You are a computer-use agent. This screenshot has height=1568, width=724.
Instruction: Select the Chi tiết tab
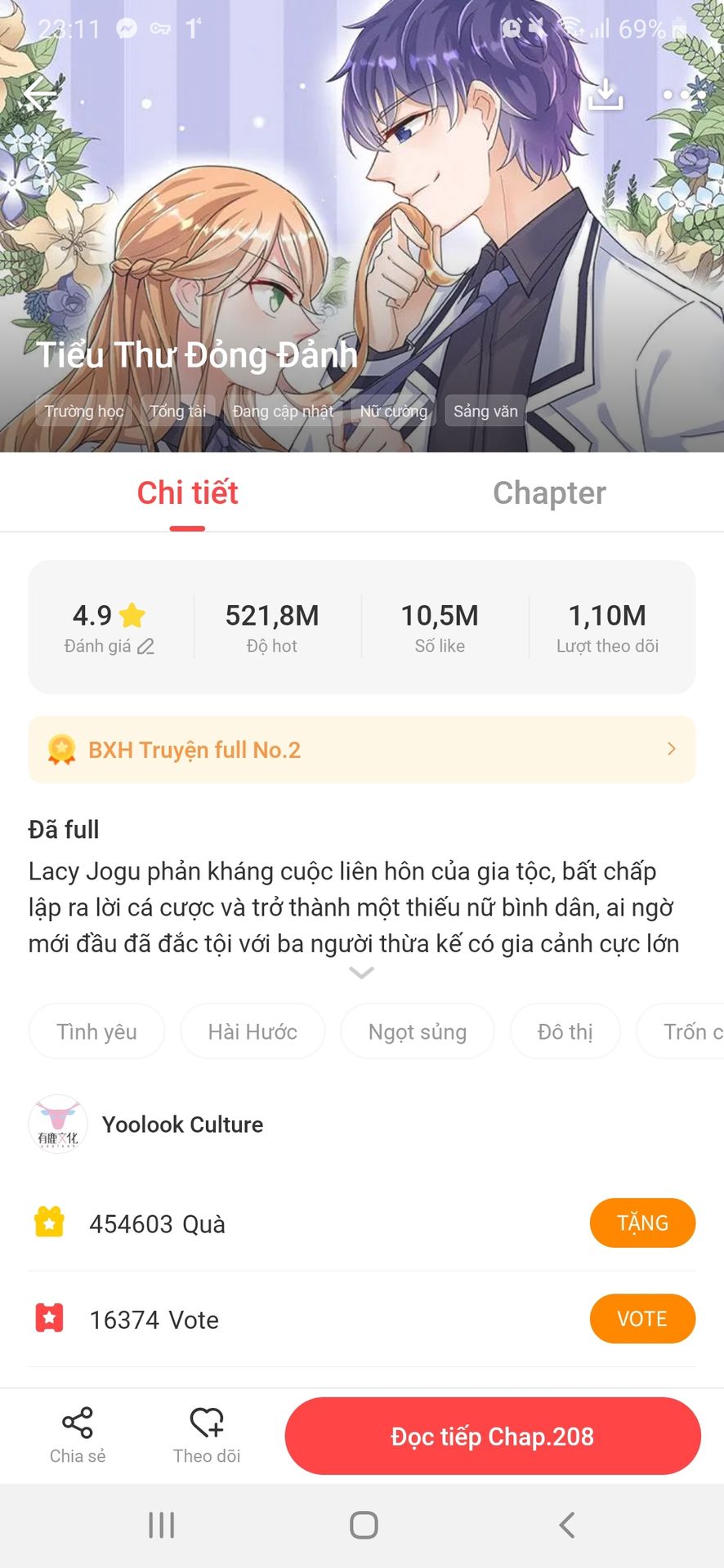pyautogui.click(x=187, y=493)
